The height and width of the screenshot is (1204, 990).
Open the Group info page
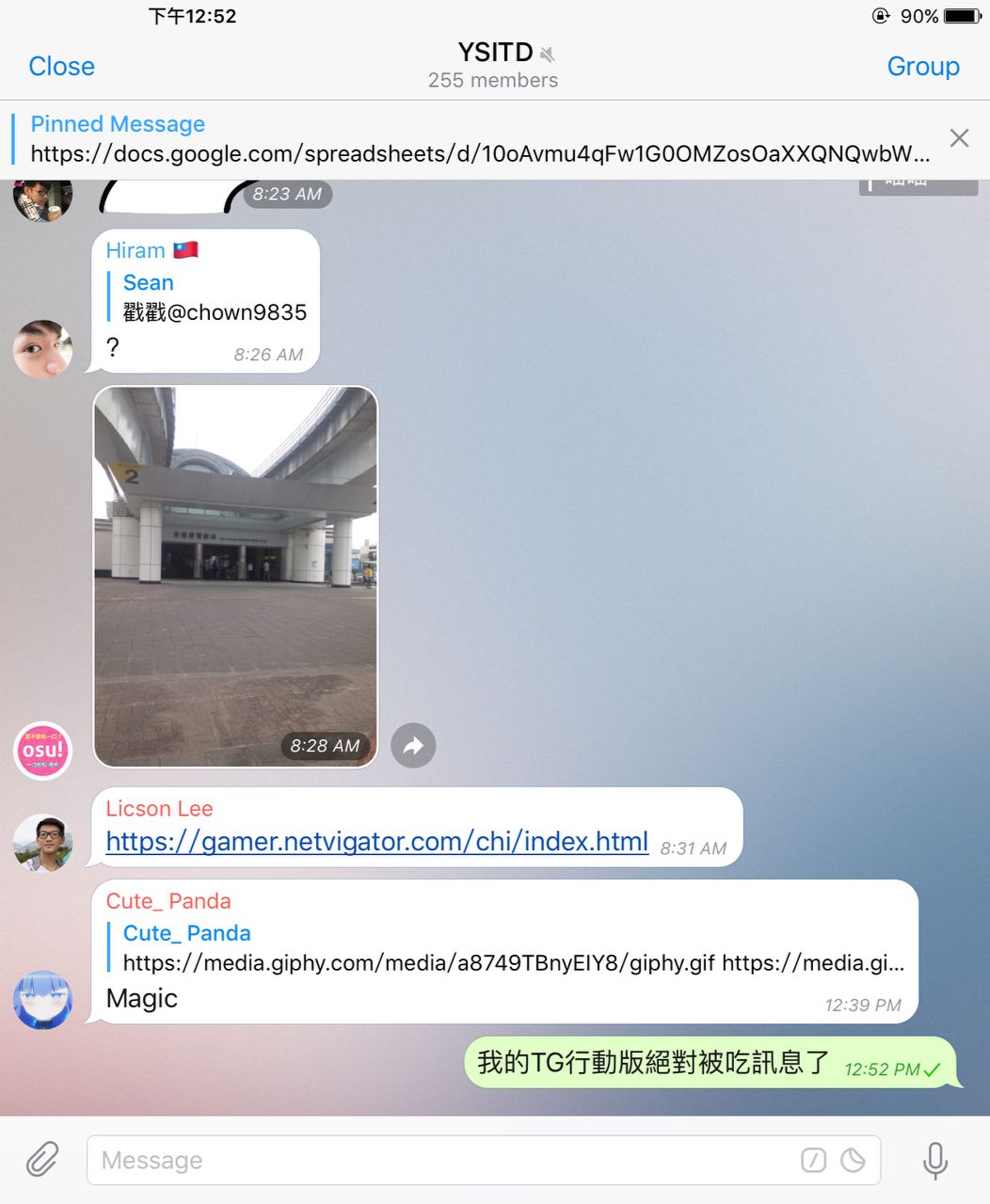coord(922,66)
